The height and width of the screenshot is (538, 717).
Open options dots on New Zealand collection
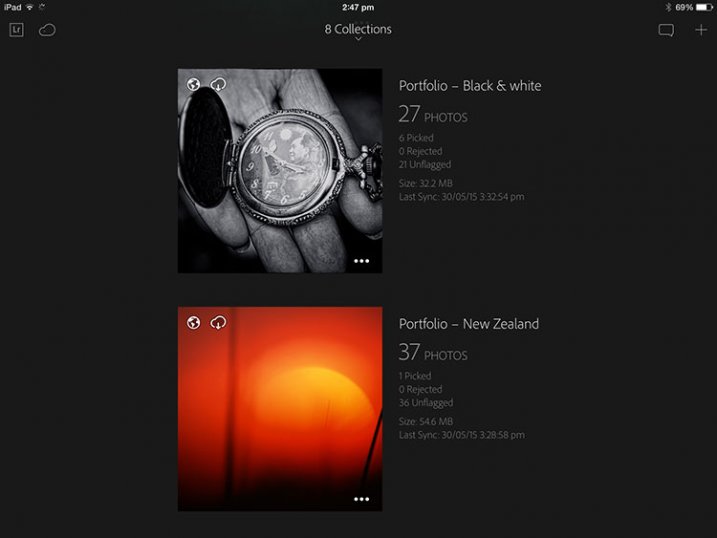[361, 498]
